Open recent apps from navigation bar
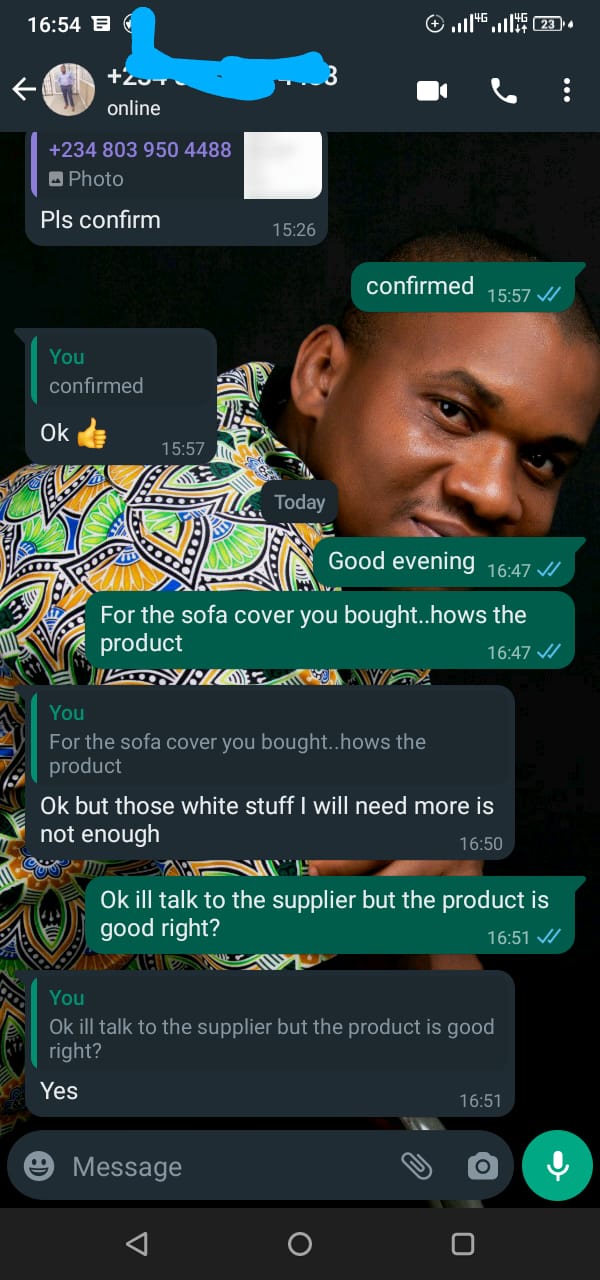600x1280 pixels. [462, 1243]
